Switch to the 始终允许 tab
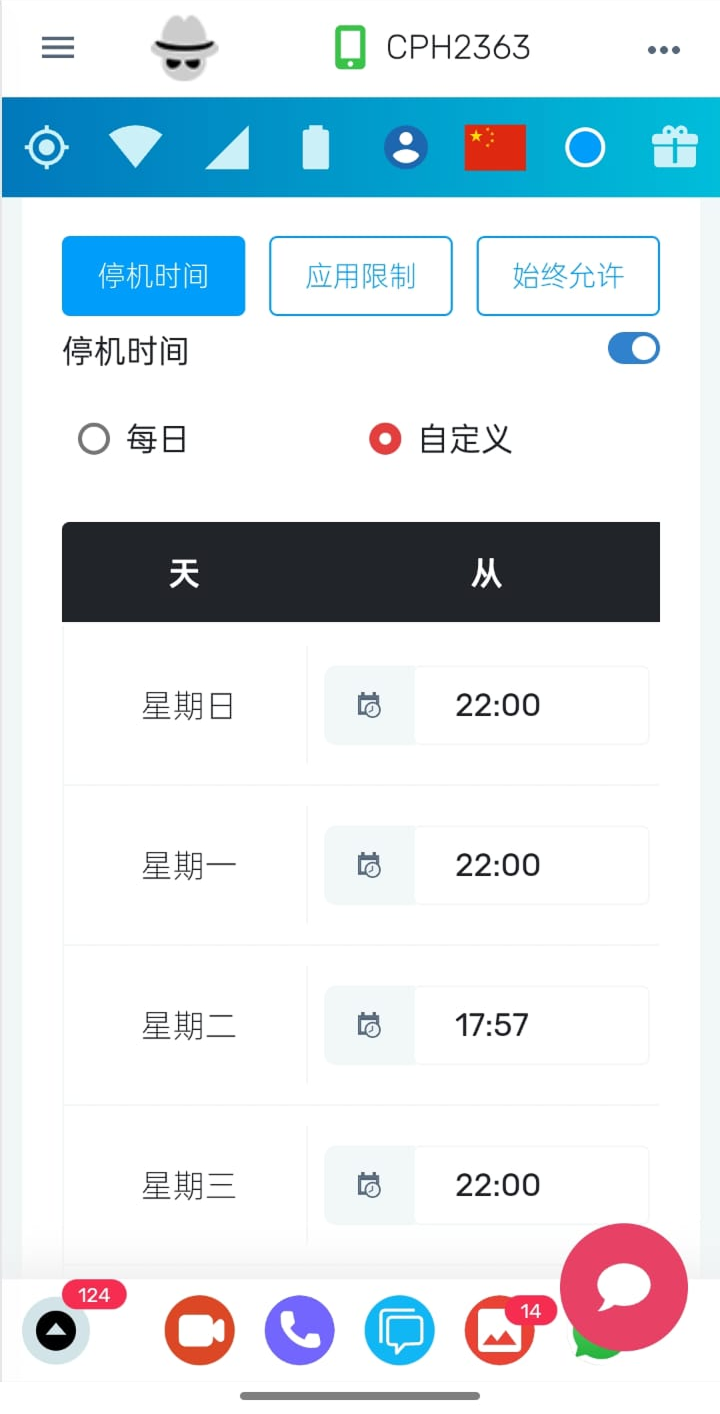 568,276
